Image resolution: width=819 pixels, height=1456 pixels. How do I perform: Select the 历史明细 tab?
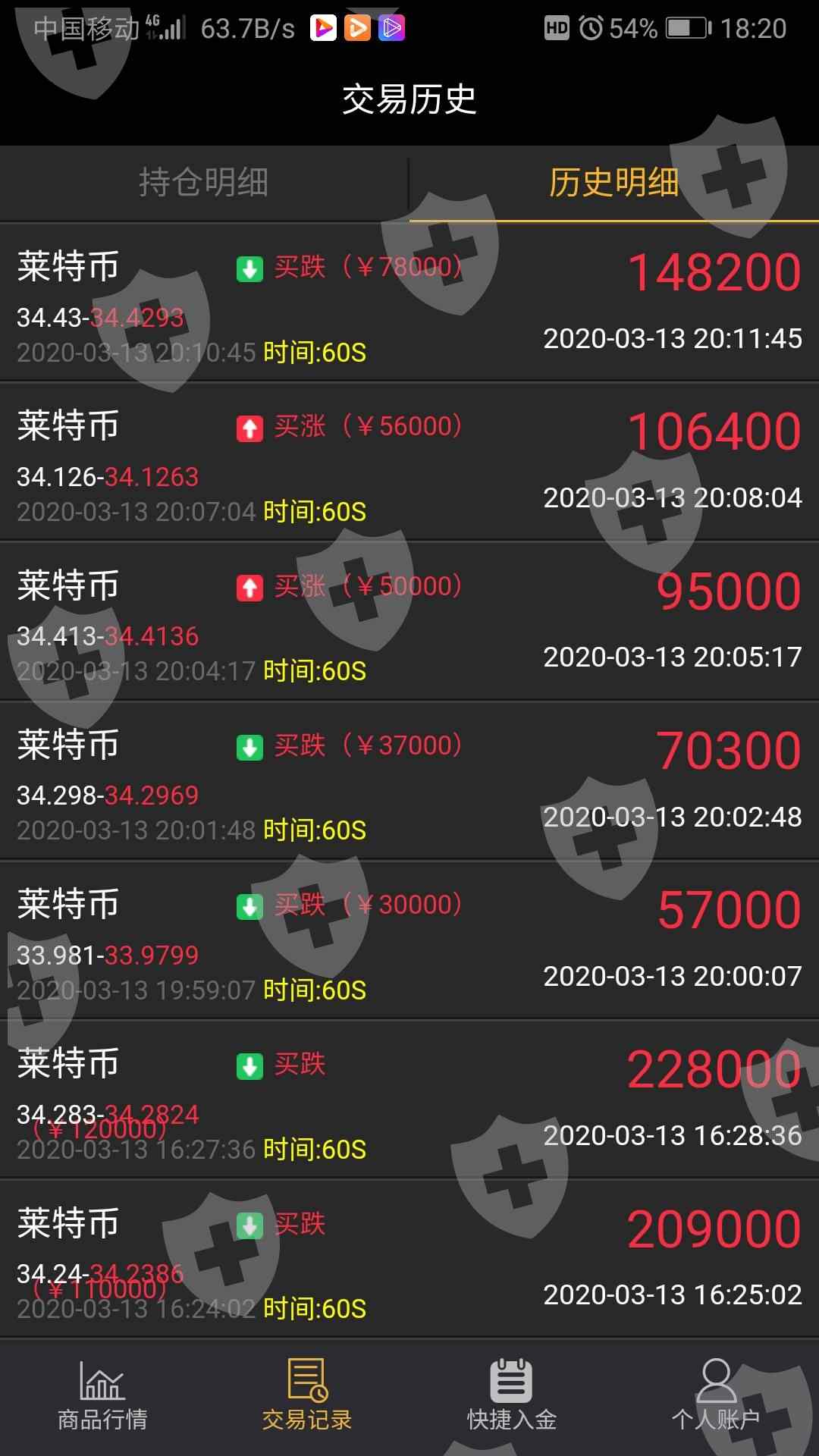[x=613, y=183]
